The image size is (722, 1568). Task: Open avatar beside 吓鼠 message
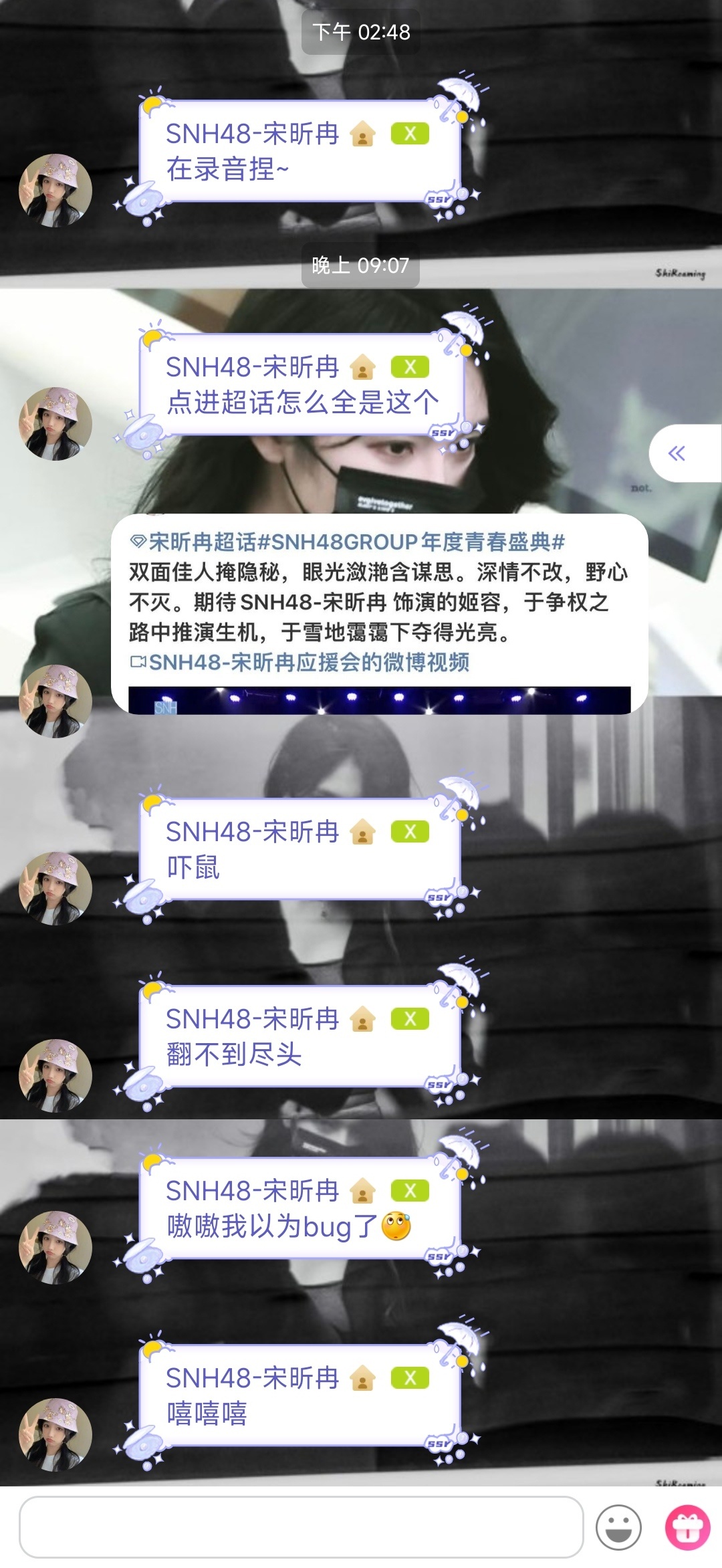[x=55, y=888]
